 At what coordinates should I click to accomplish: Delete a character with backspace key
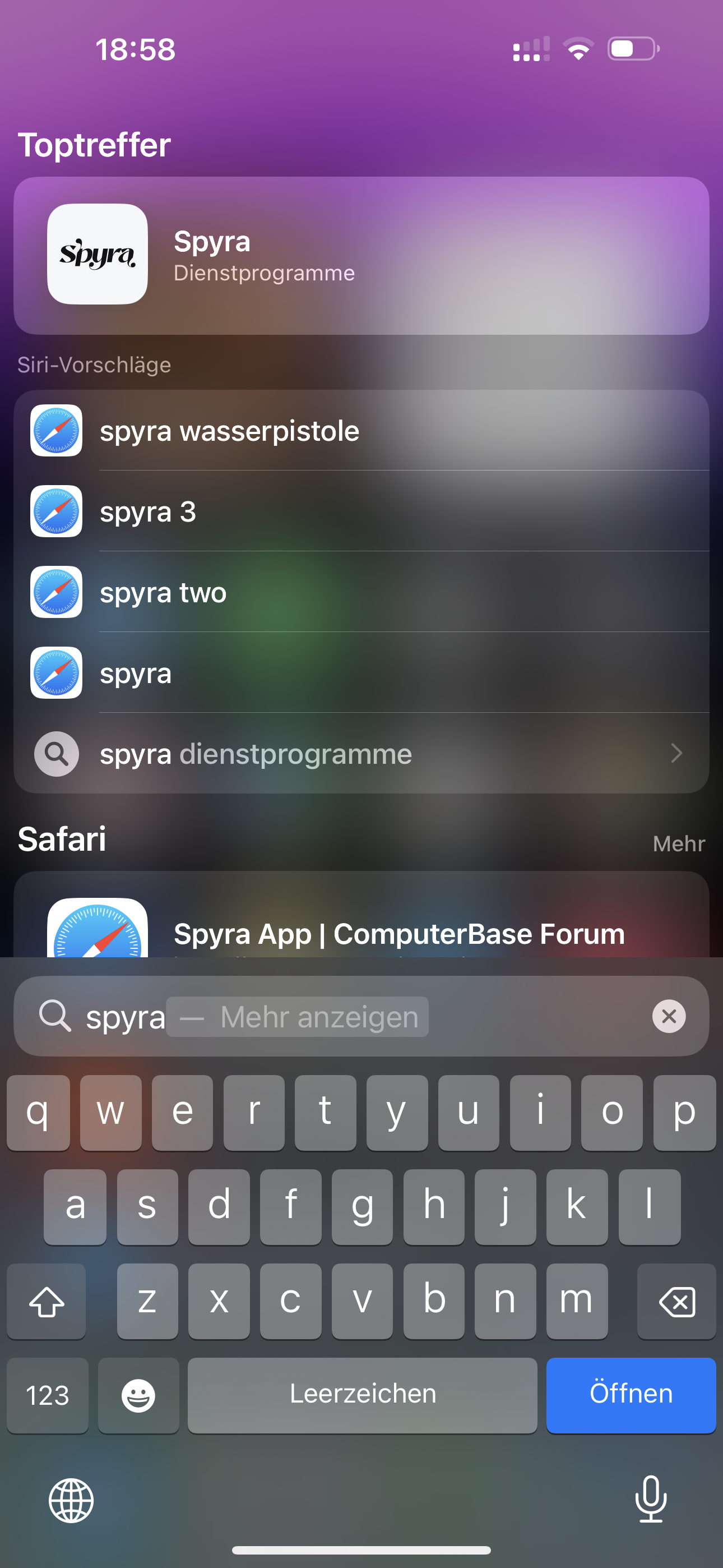pyautogui.click(x=676, y=1301)
